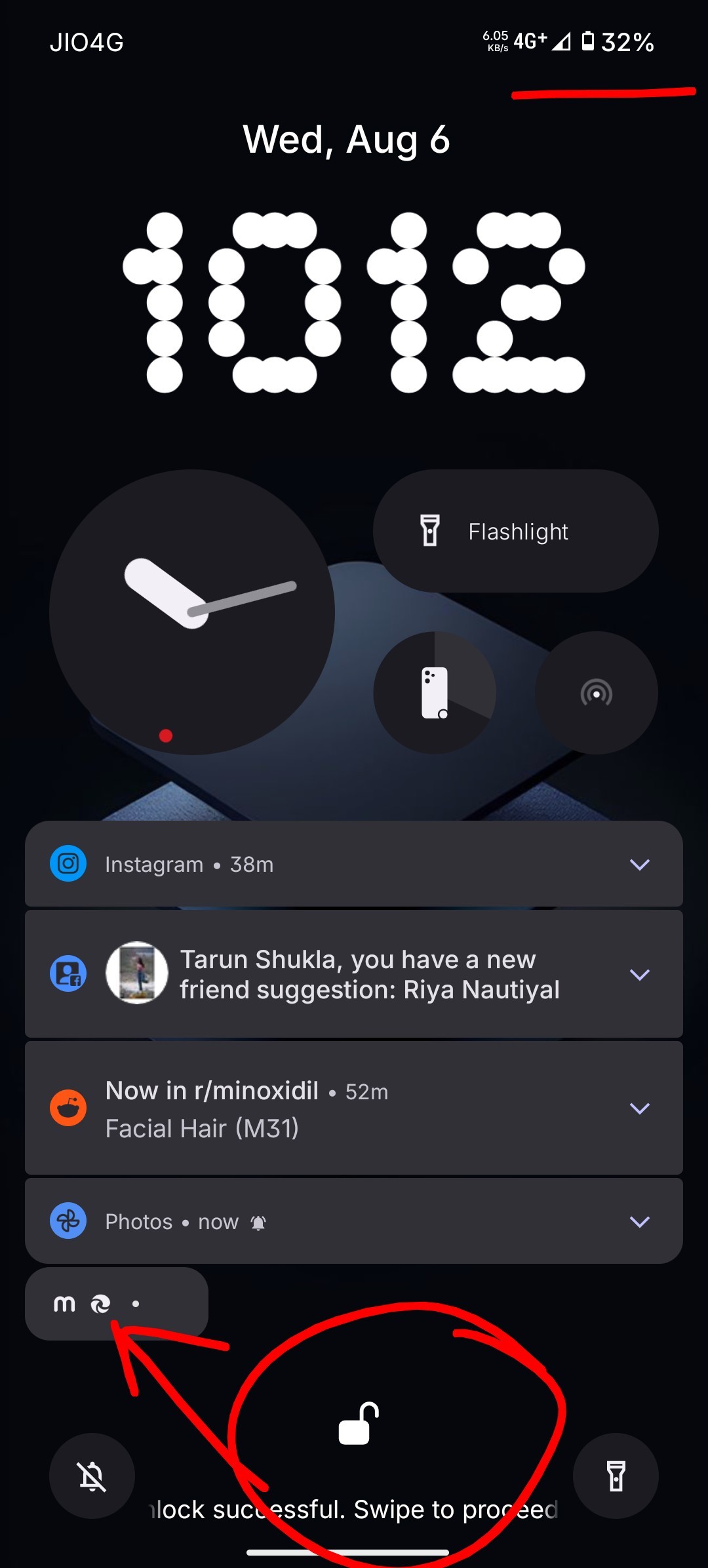Expand the Facial Hair (M31) notification chevron
This screenshot has width=708, height=1568.
(639, 1108)
